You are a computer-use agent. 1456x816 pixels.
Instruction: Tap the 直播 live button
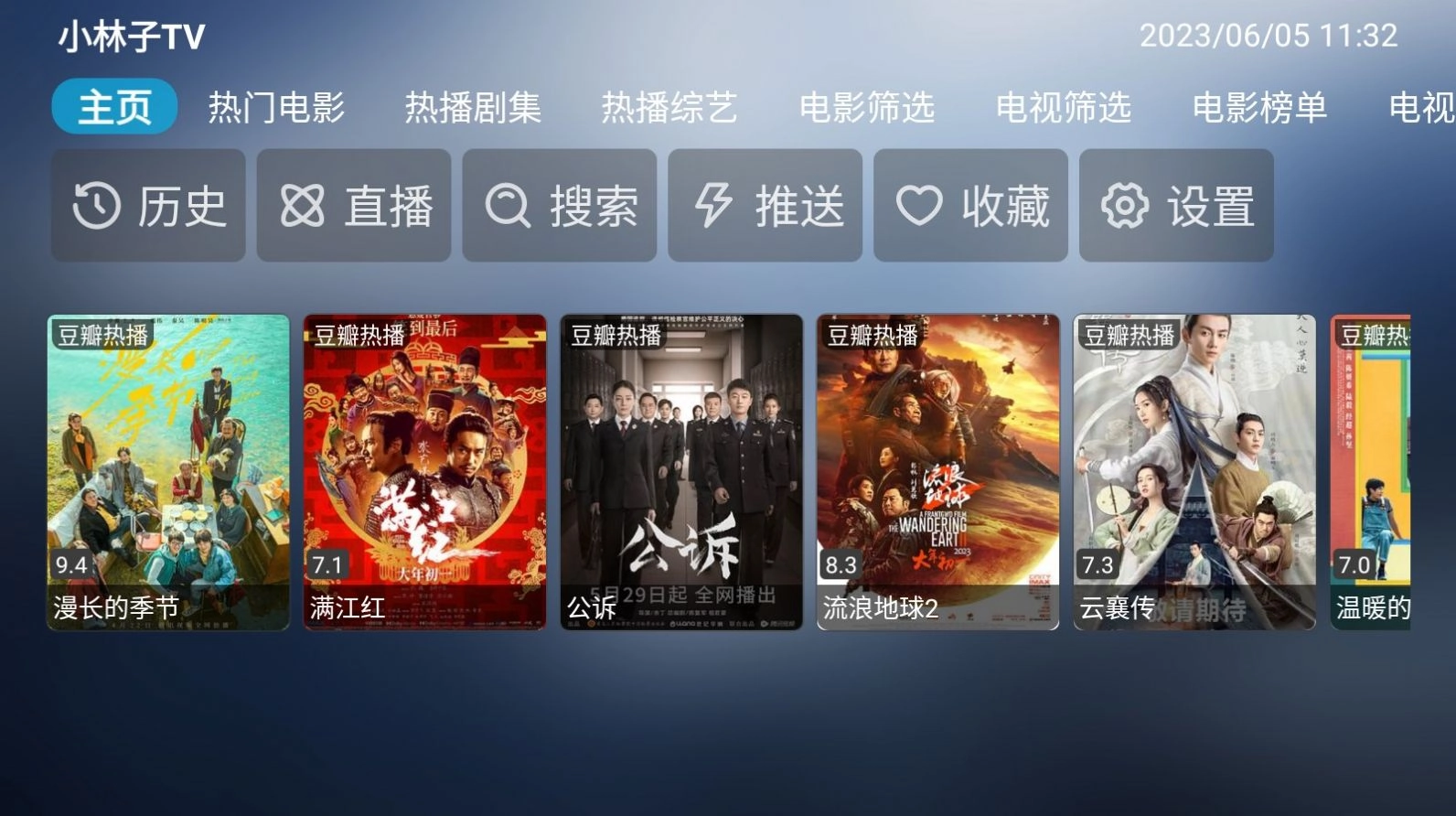[354, 205]
